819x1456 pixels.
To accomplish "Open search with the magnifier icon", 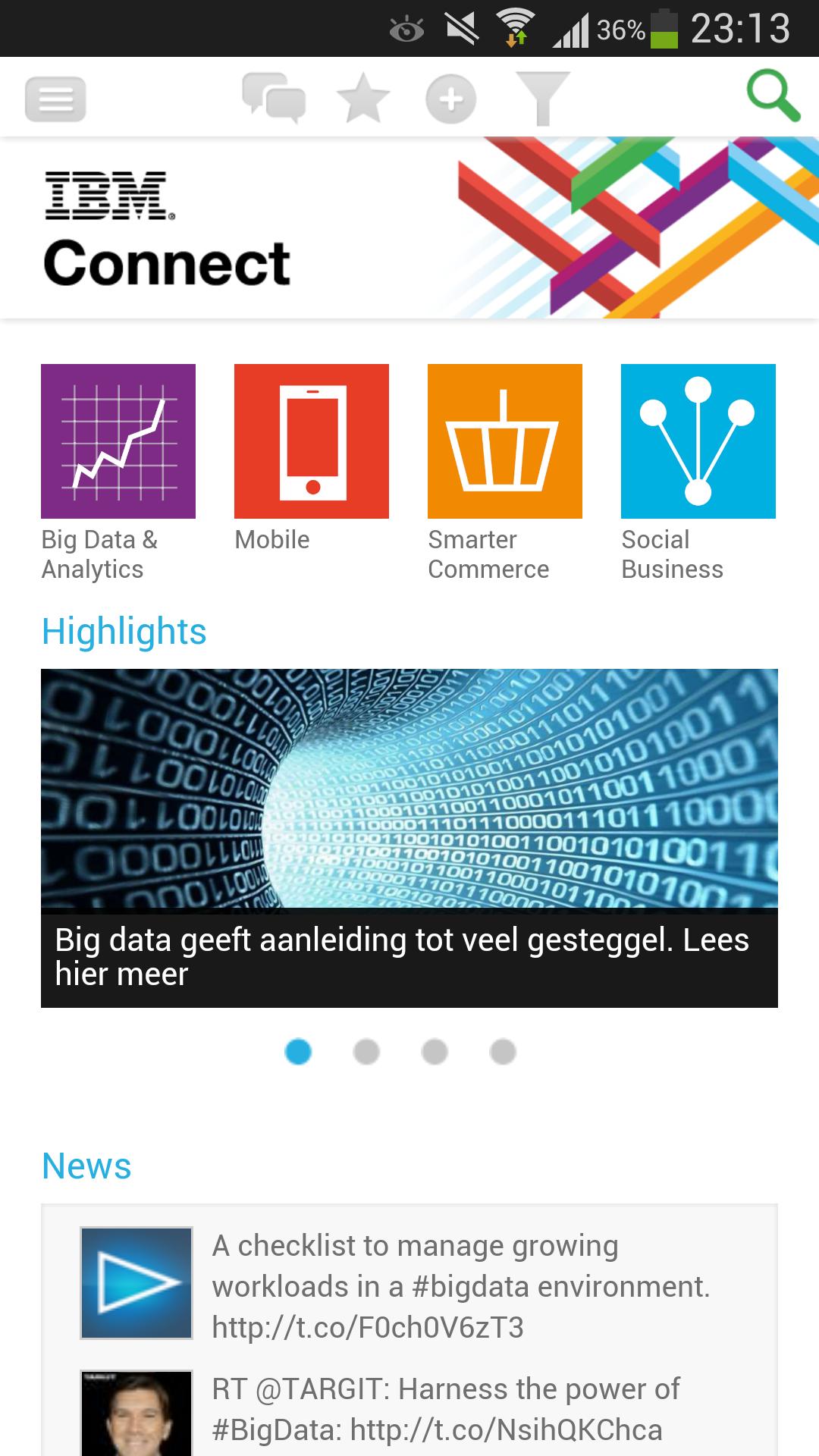I will click(x=772, y=96).
